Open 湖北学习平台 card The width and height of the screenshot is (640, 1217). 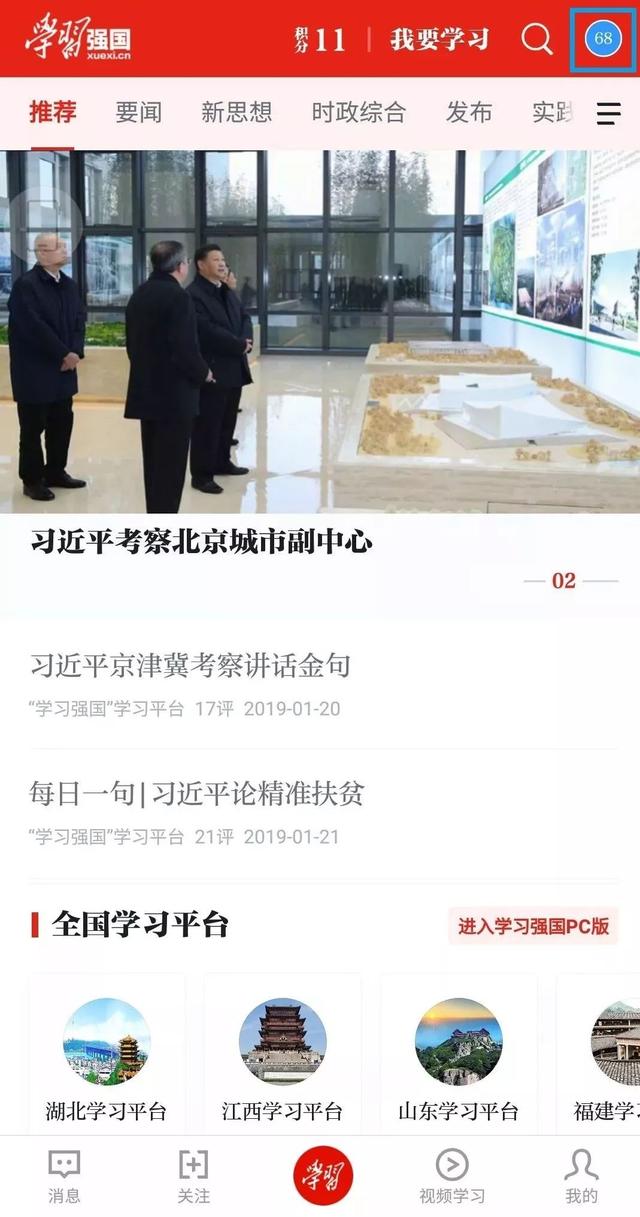[x=106, y=1054]
